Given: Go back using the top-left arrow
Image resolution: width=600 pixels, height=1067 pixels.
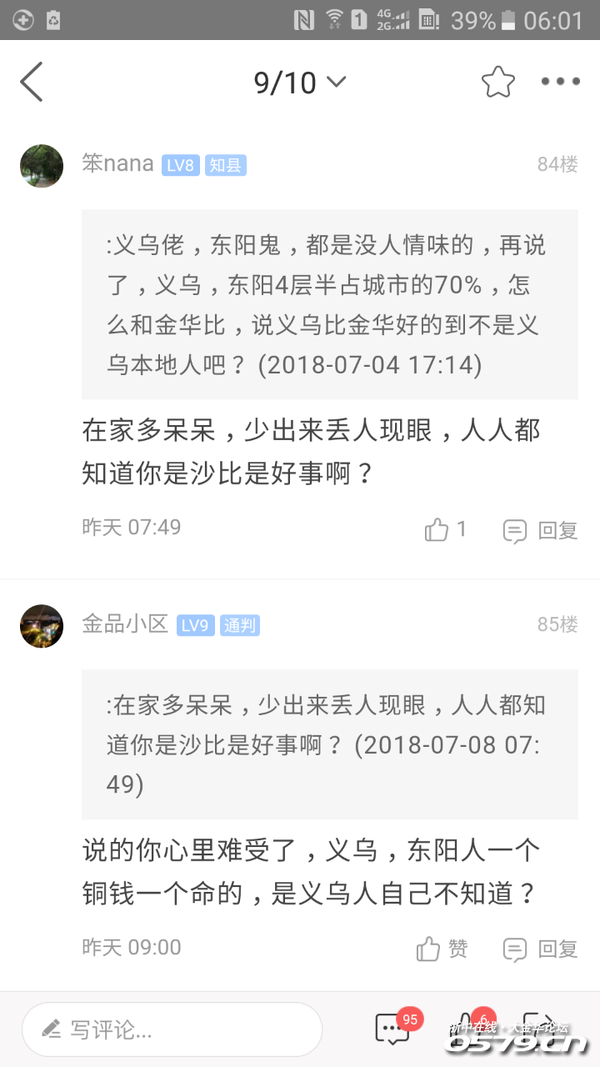Looking at the screenshot, I should point(32,81).
